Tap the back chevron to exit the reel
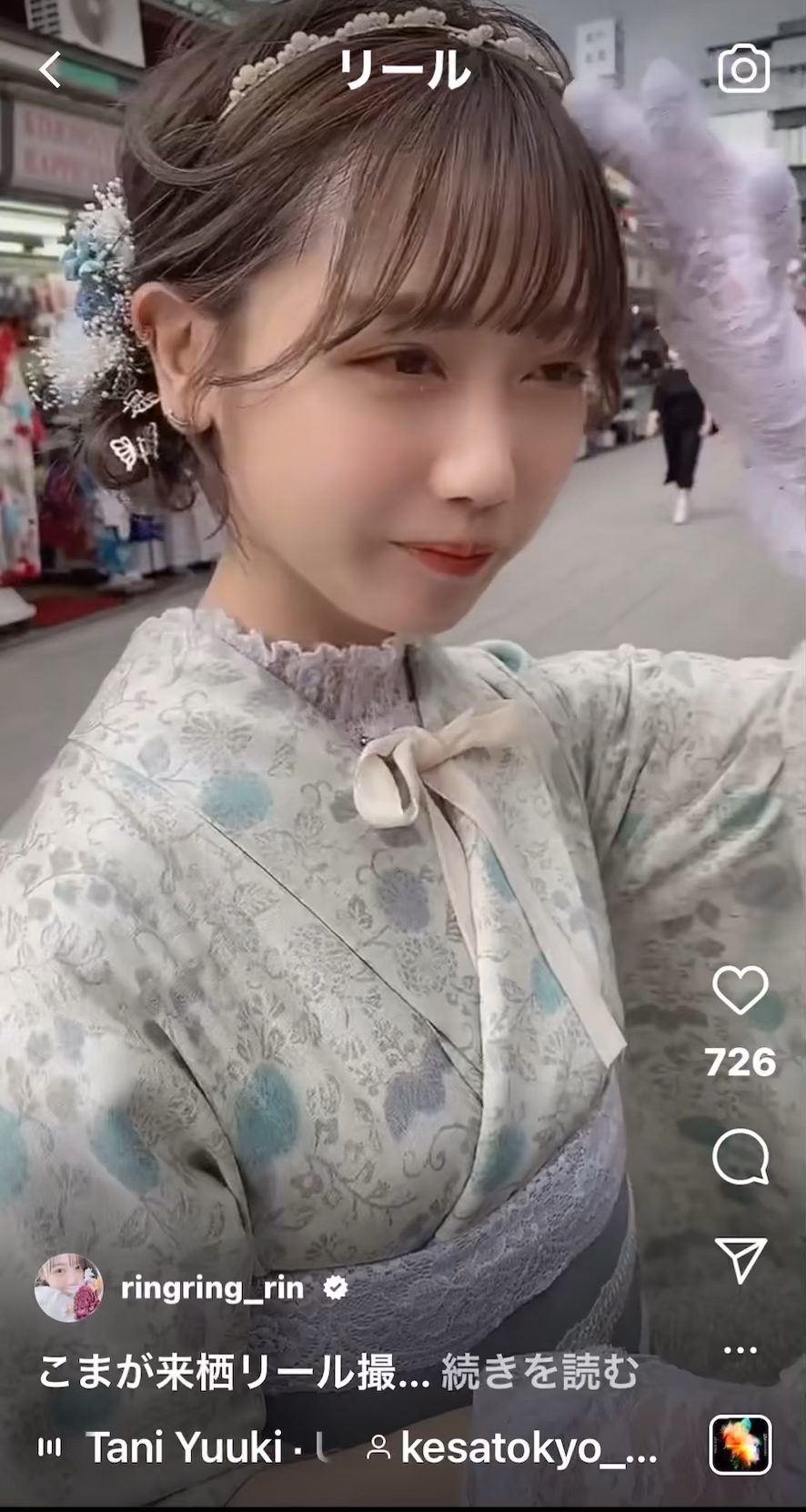806x1512 pixels. click(52, 69)
